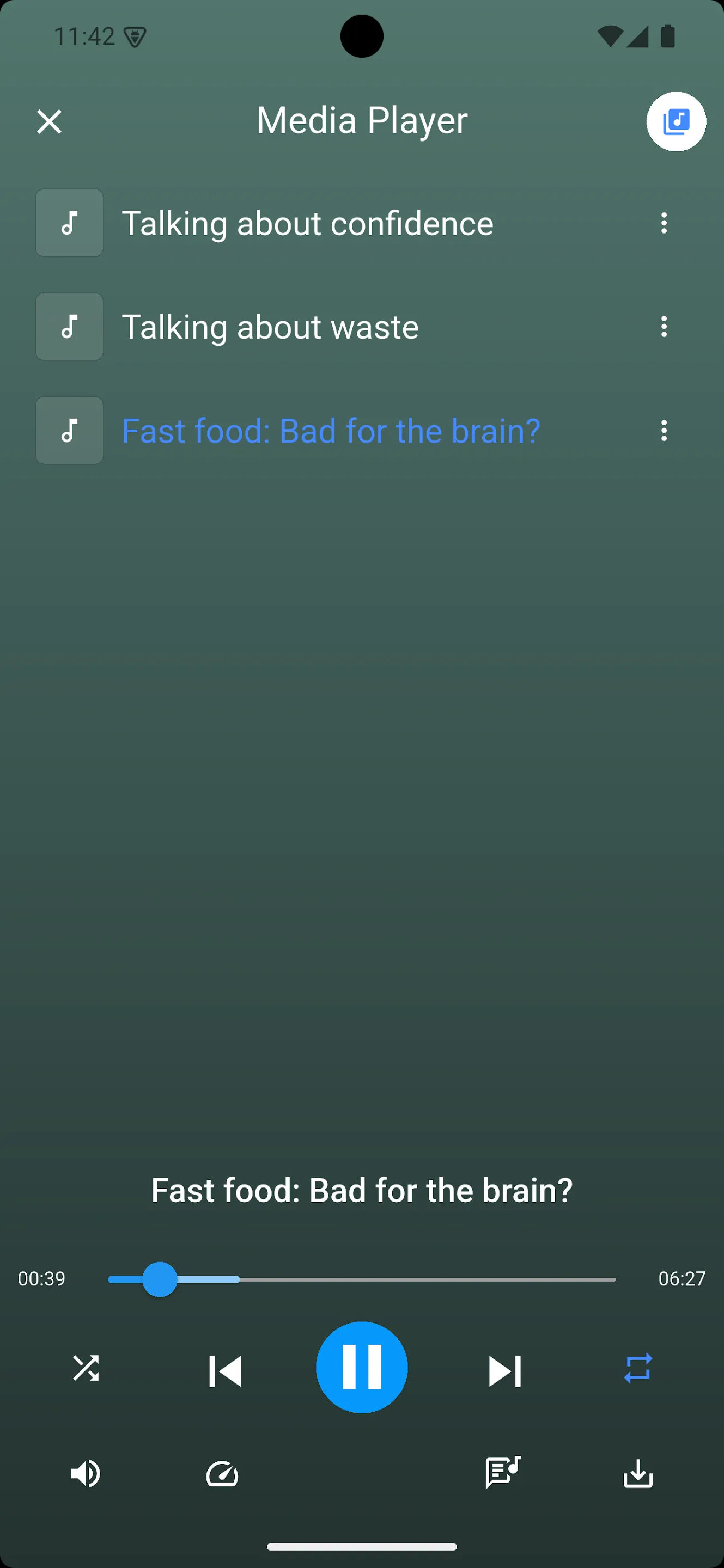Screen dimensions: 724x1568
Task: Open options for Talking about waste
Action: (x=664, y=327)
